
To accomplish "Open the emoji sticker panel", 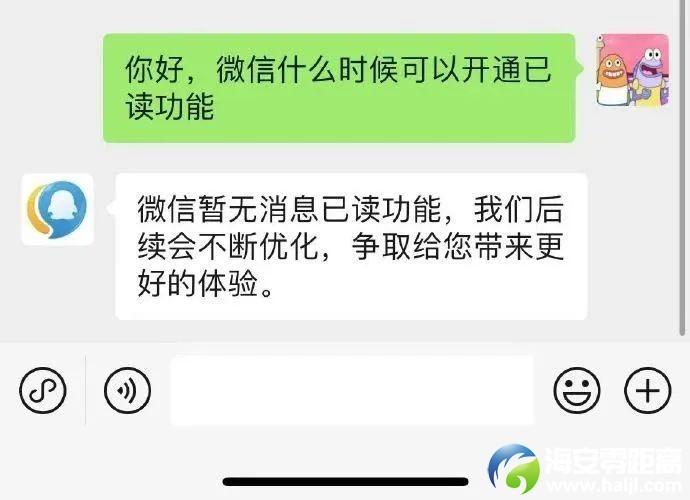I will point(576,390).
